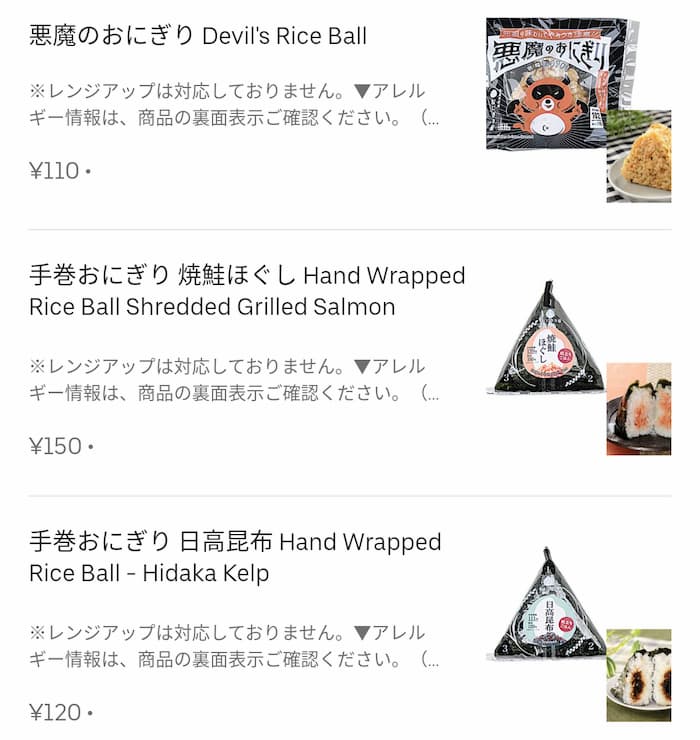Open the Devil's Rice Ball item

click(199, 38)
